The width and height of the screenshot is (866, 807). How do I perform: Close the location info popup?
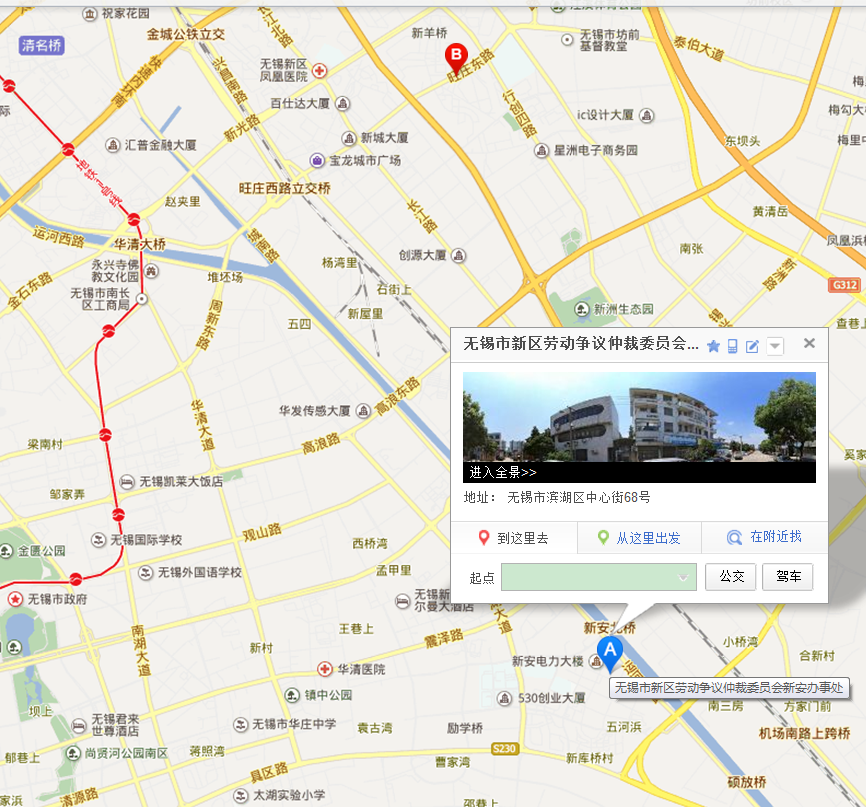click(809, 344)
